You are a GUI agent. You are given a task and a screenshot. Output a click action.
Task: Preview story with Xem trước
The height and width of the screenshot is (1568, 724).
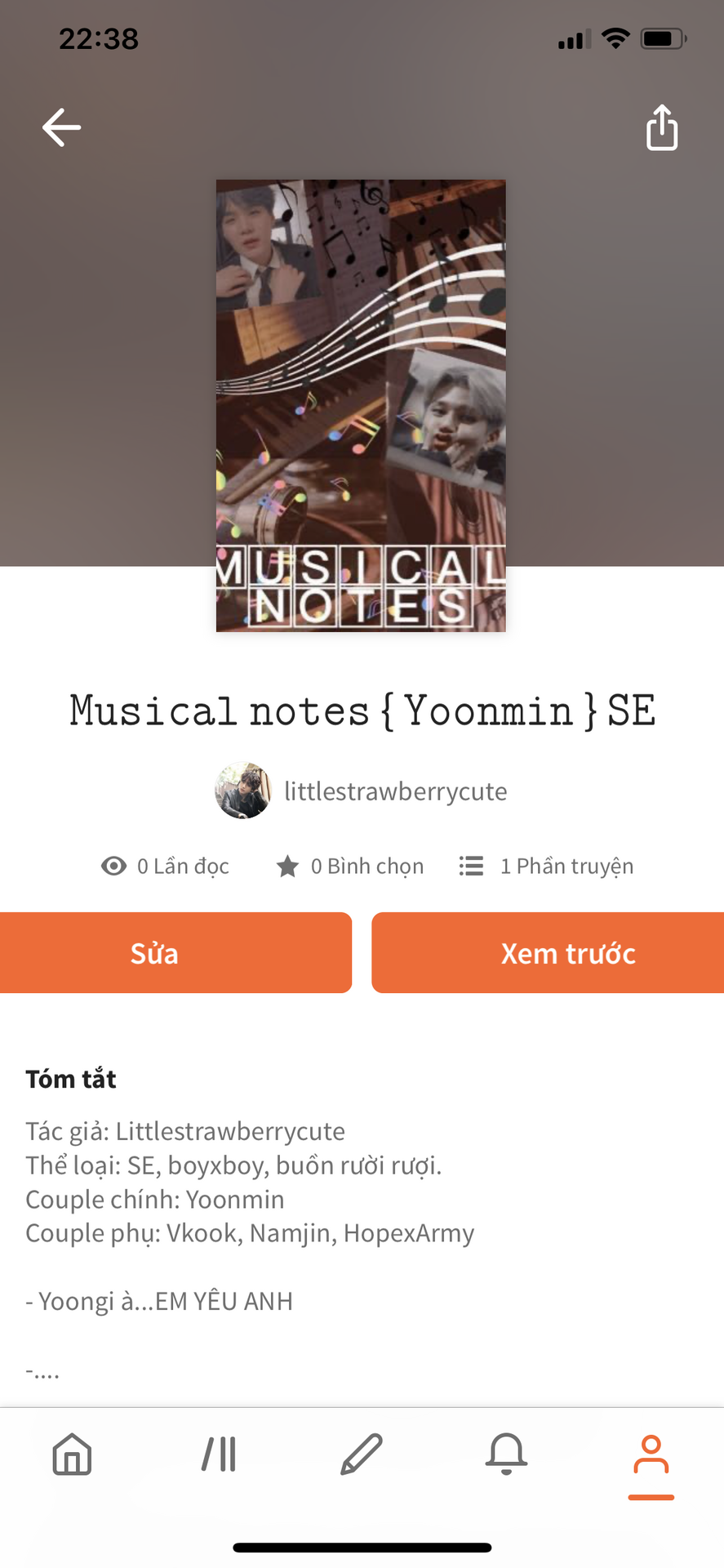pos(548,953)
